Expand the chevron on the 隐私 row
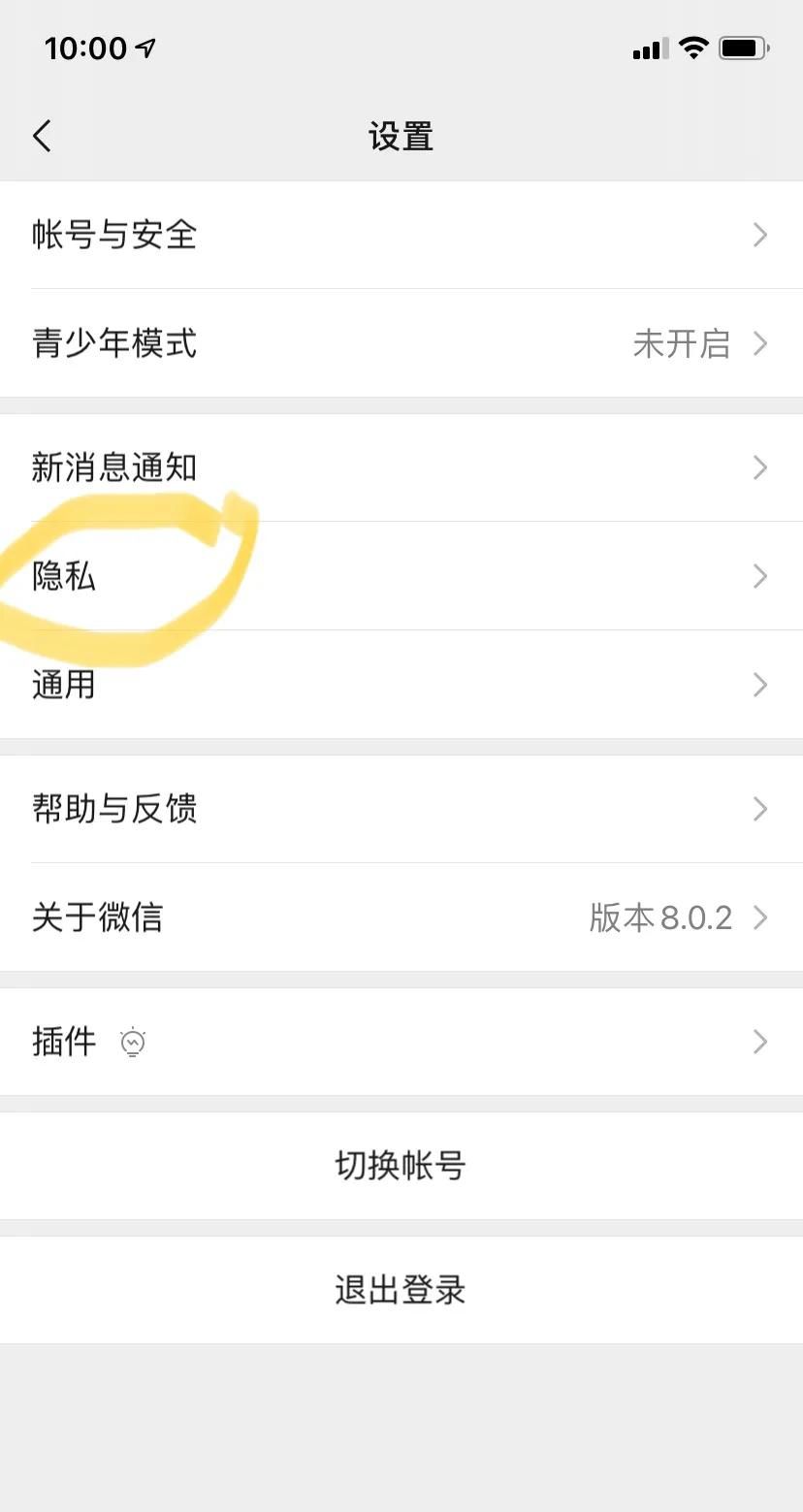 click(760, 577)
